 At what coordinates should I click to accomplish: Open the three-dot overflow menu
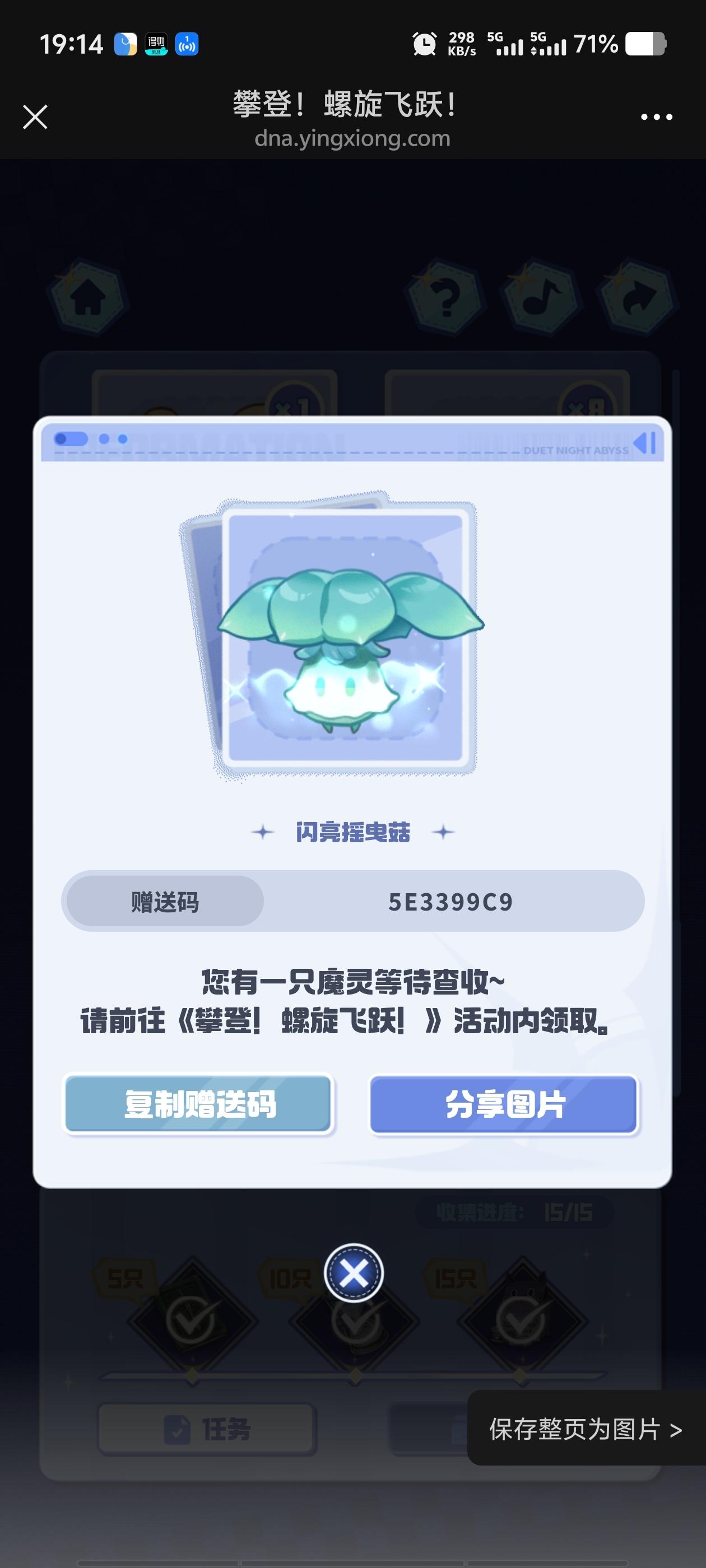point(656,117)
